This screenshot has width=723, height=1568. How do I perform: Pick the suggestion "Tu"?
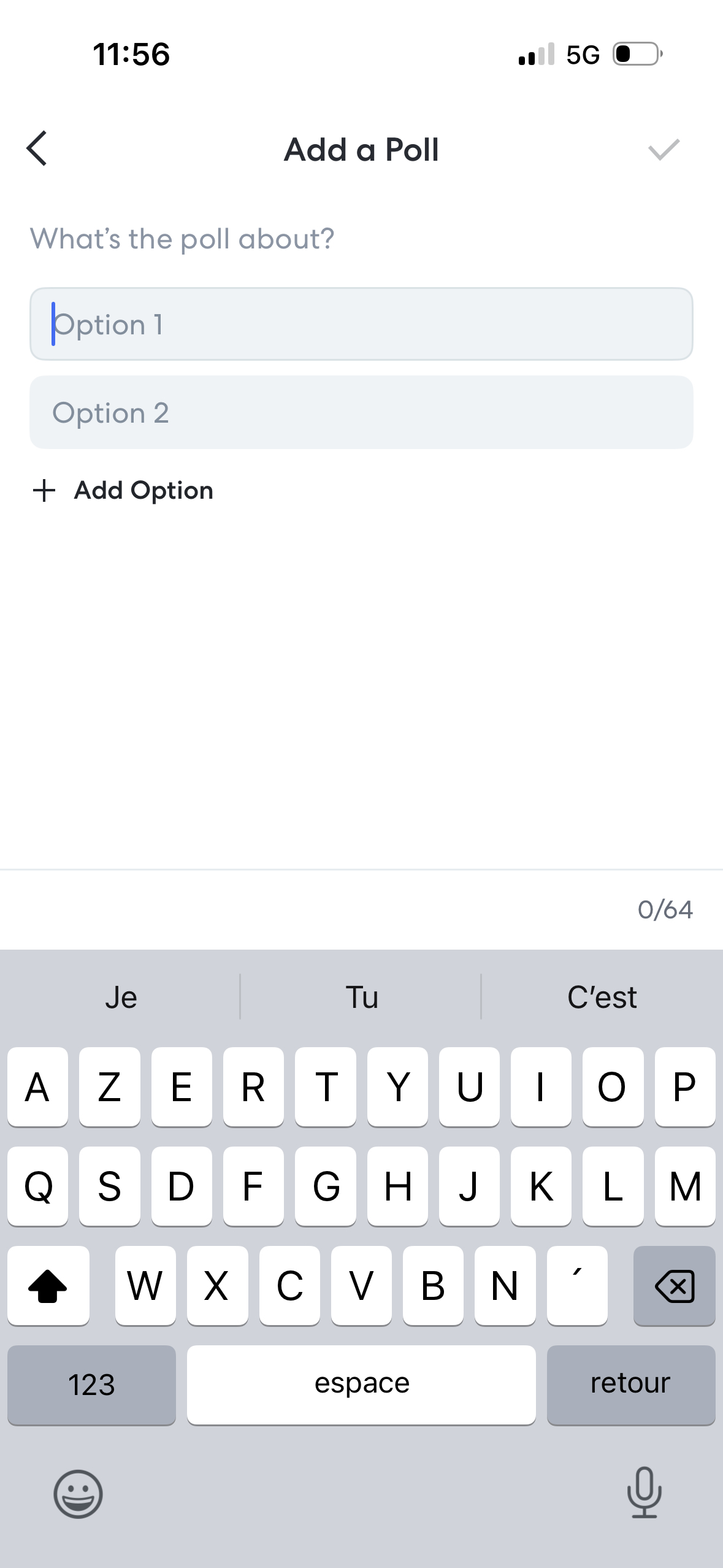click(361, 997)
